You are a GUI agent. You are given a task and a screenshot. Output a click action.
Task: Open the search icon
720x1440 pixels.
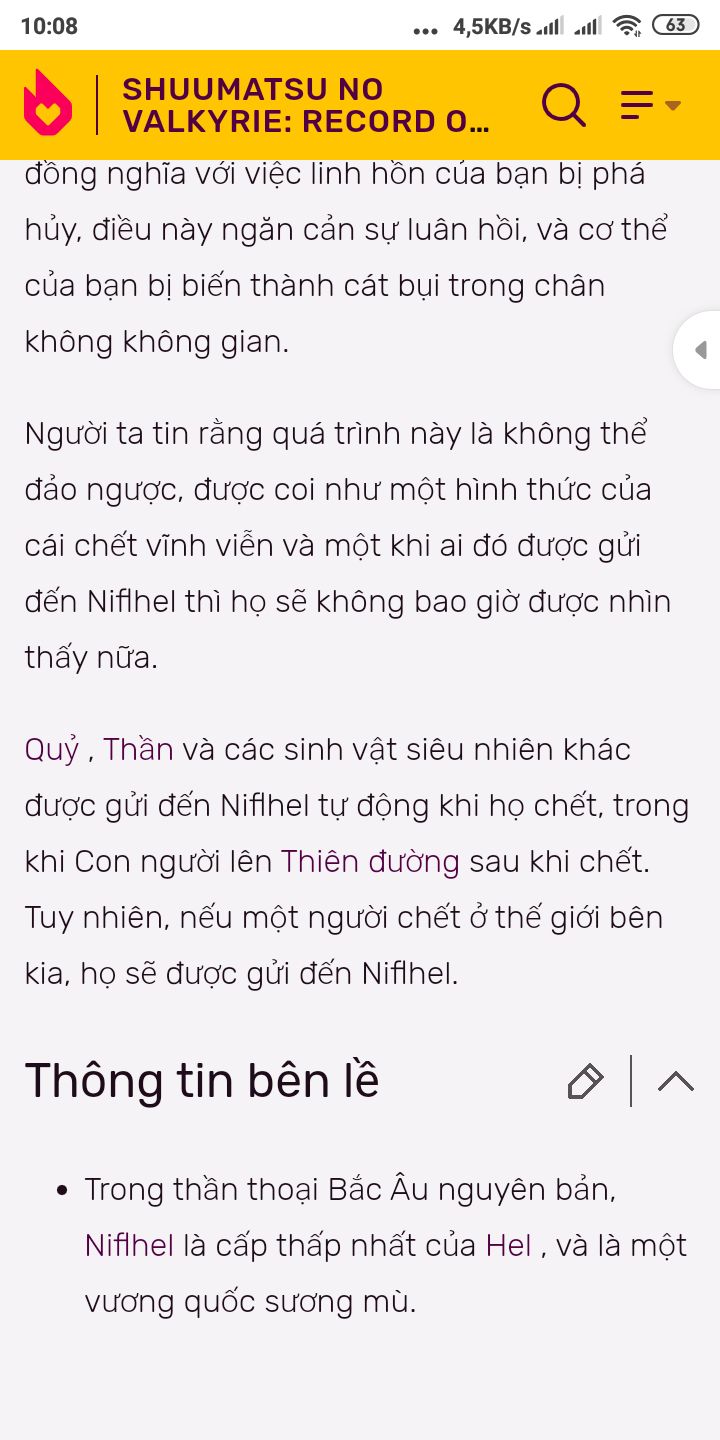564,104
